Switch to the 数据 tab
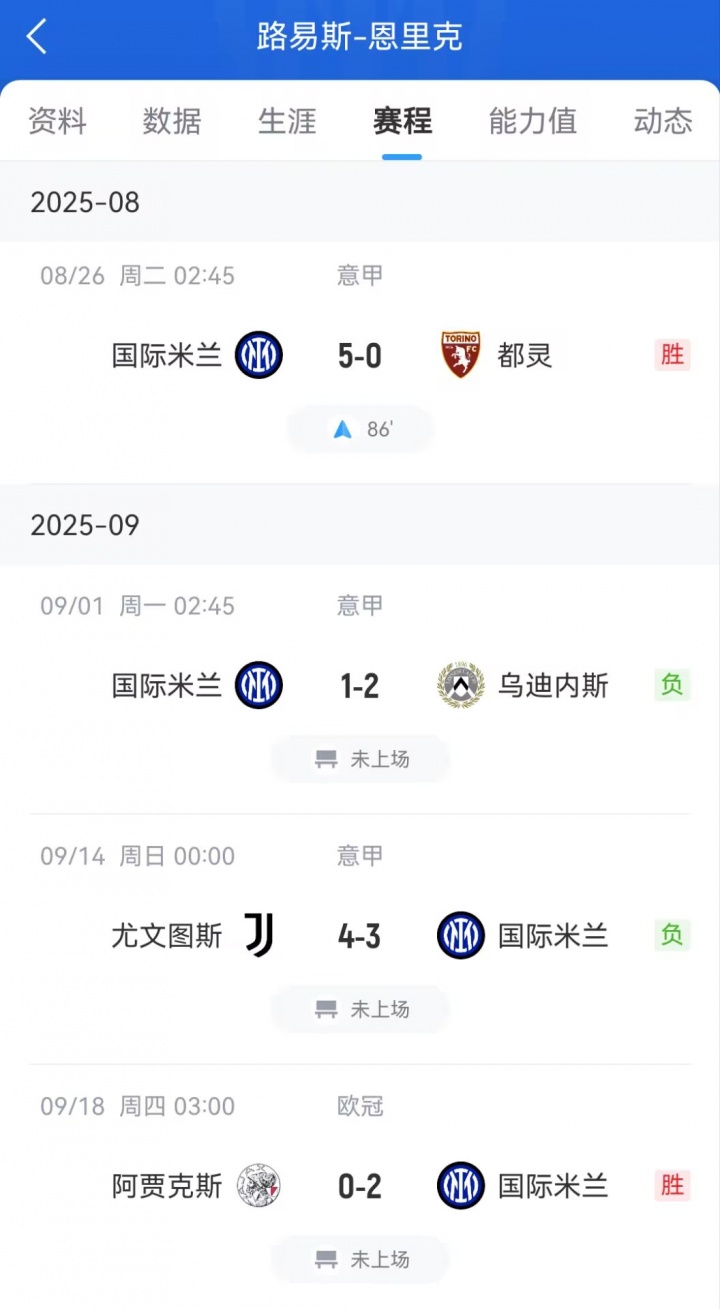The image size is (720, 1309). click(171, 121)
